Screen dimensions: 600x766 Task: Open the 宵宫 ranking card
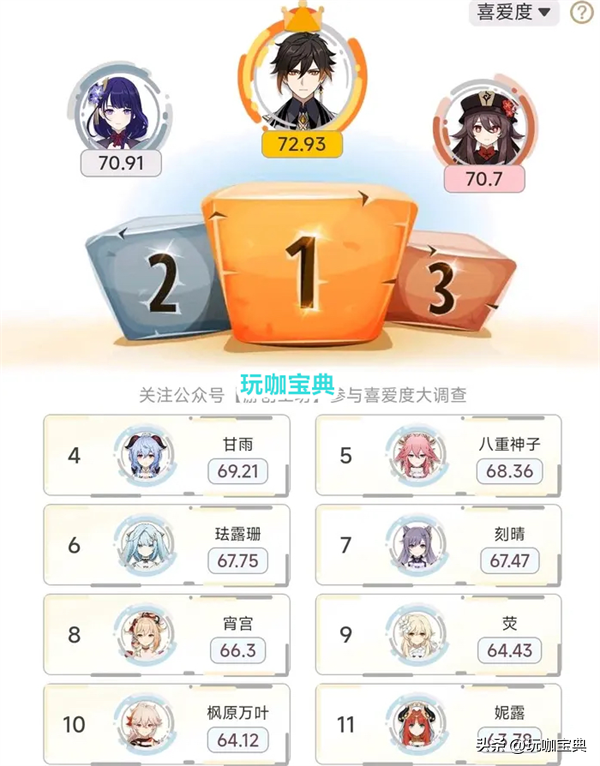pos(167,635)
